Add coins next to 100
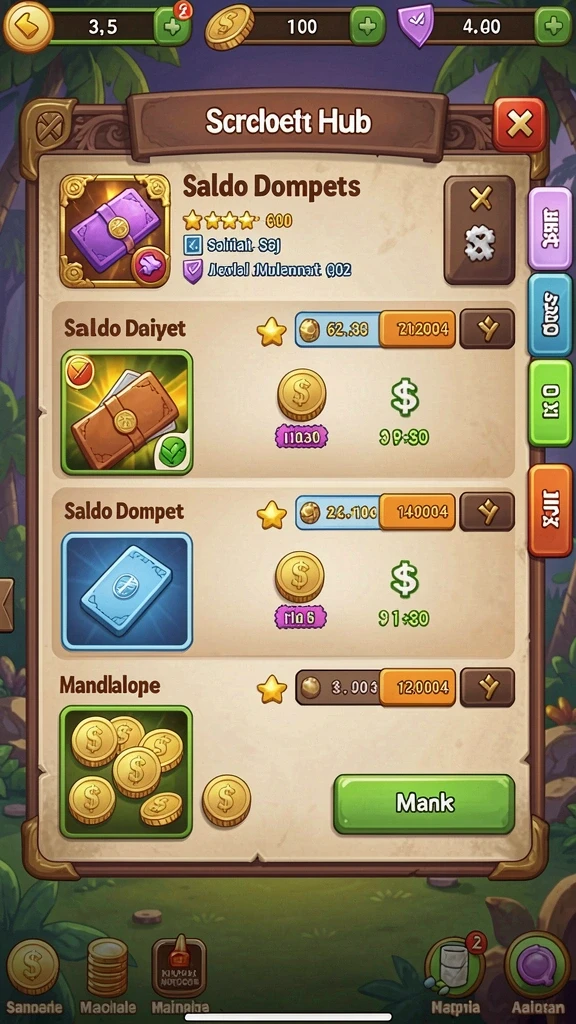This screenshot has width=576, height=1024. click(x=368, y=26)
